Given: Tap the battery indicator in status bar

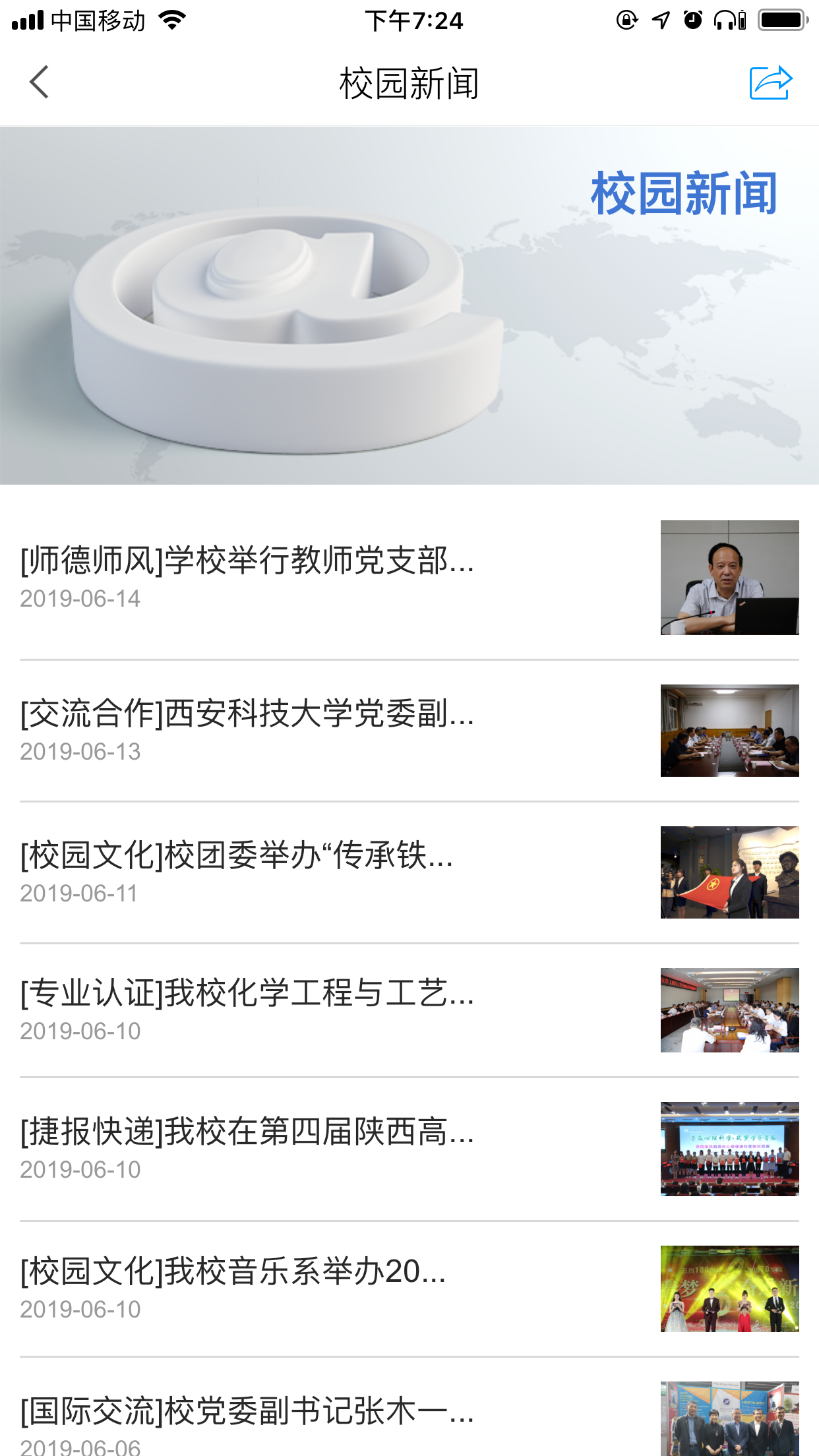Looking at the screenshot, I should (781, 20).
